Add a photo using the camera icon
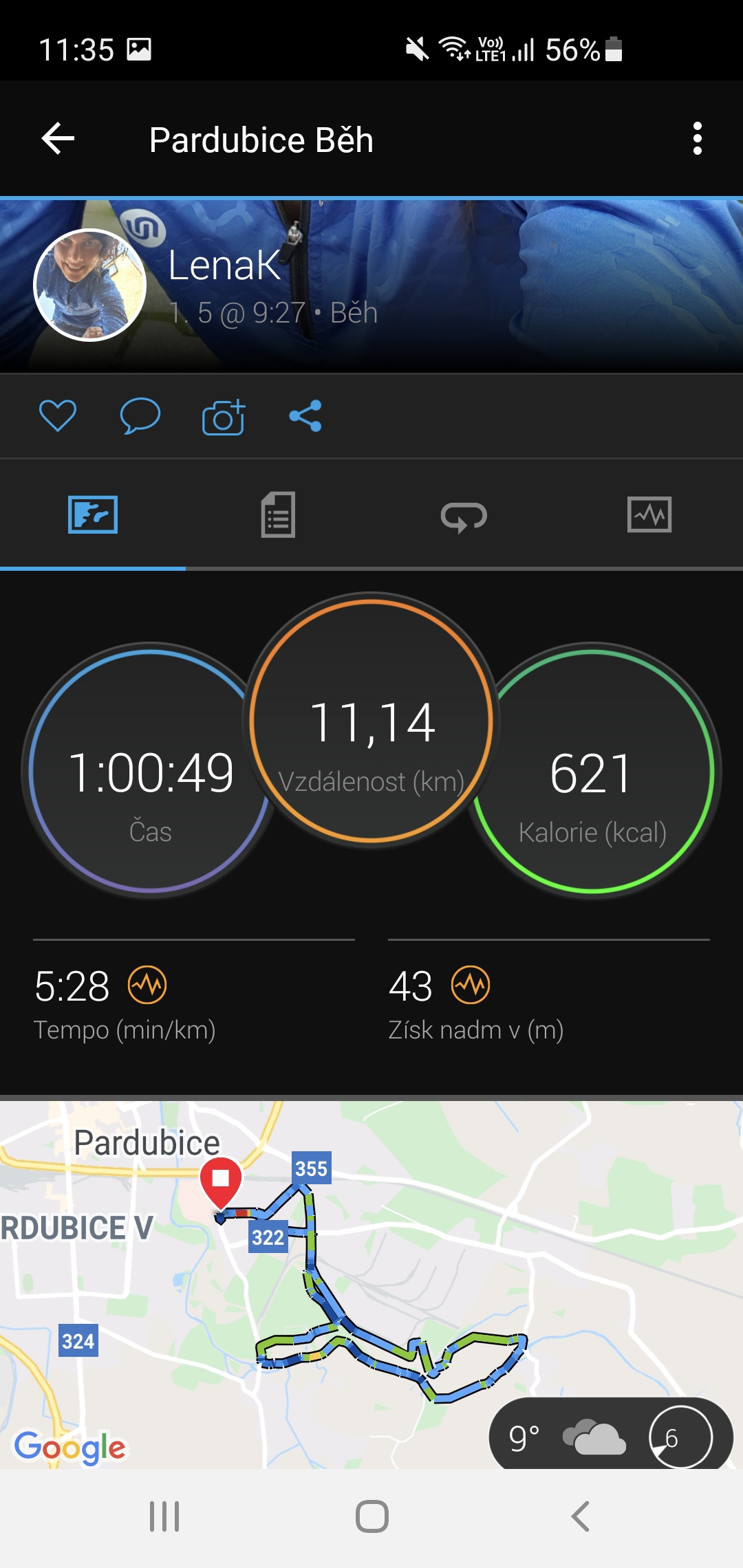This screenshot has height=1568, width=743. (224, 417)
